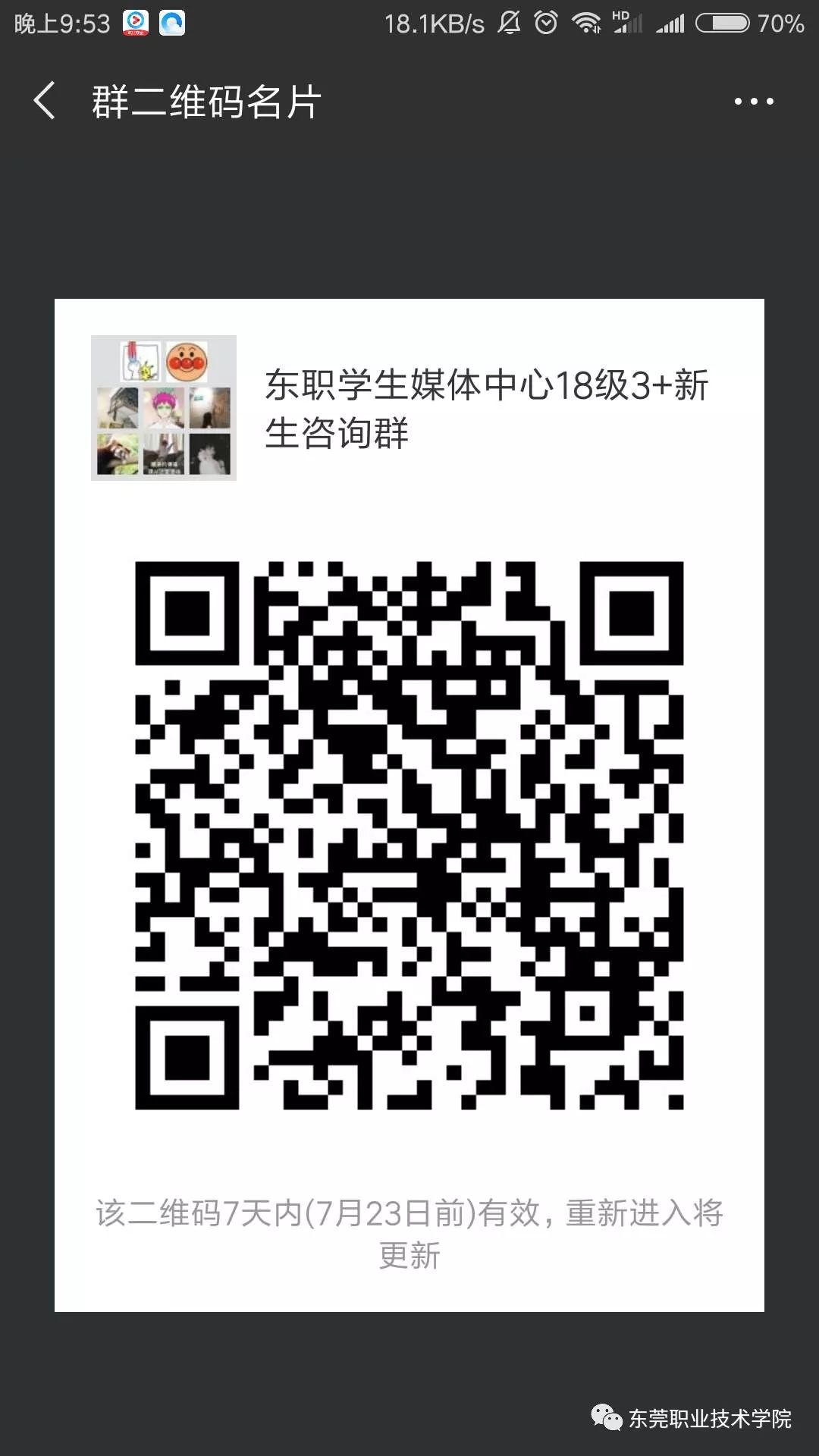The height and width of the screenshot is (1456, 819).
Task: Go back from the group QR code card
Action: pyautogui.click(x=44, y=101)
